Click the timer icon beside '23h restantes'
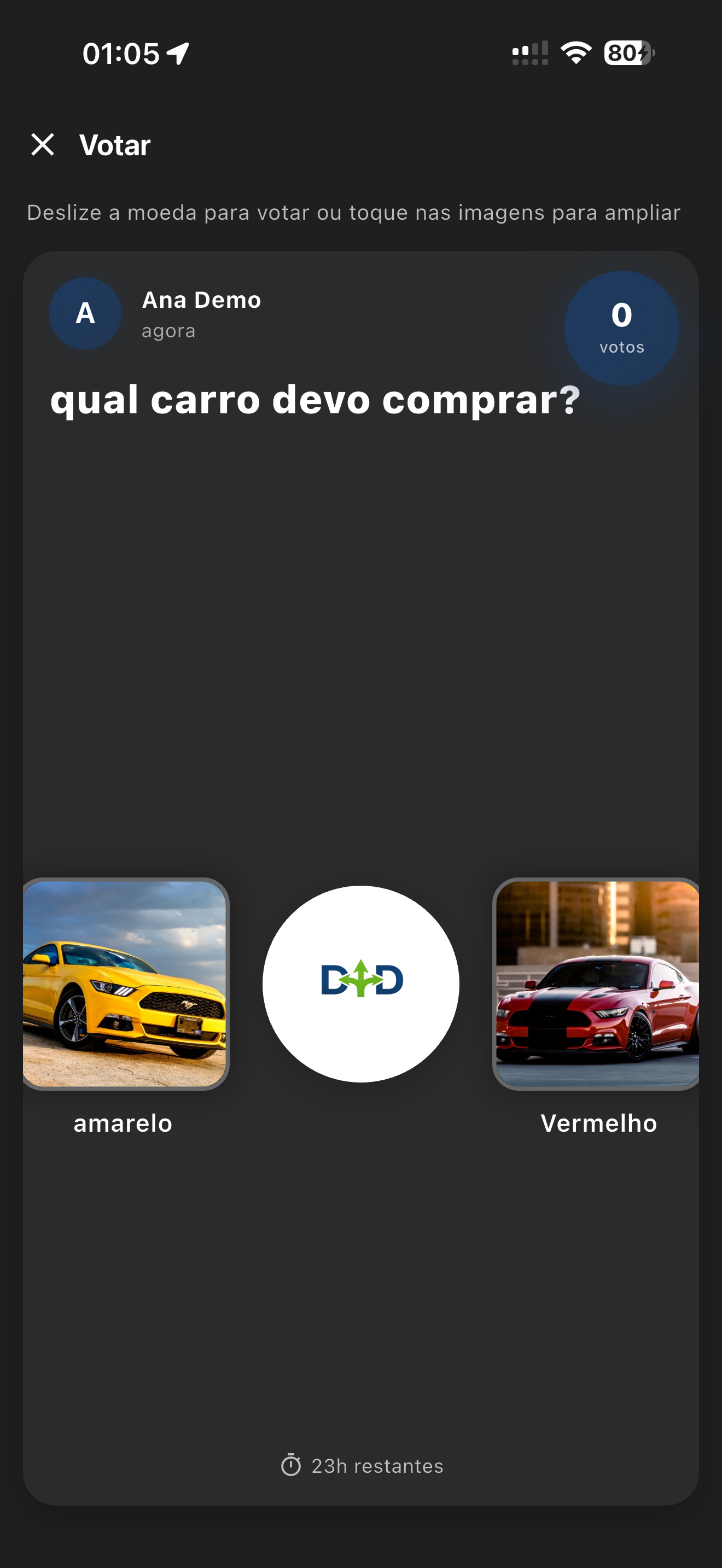 (x=292, y=1466)
